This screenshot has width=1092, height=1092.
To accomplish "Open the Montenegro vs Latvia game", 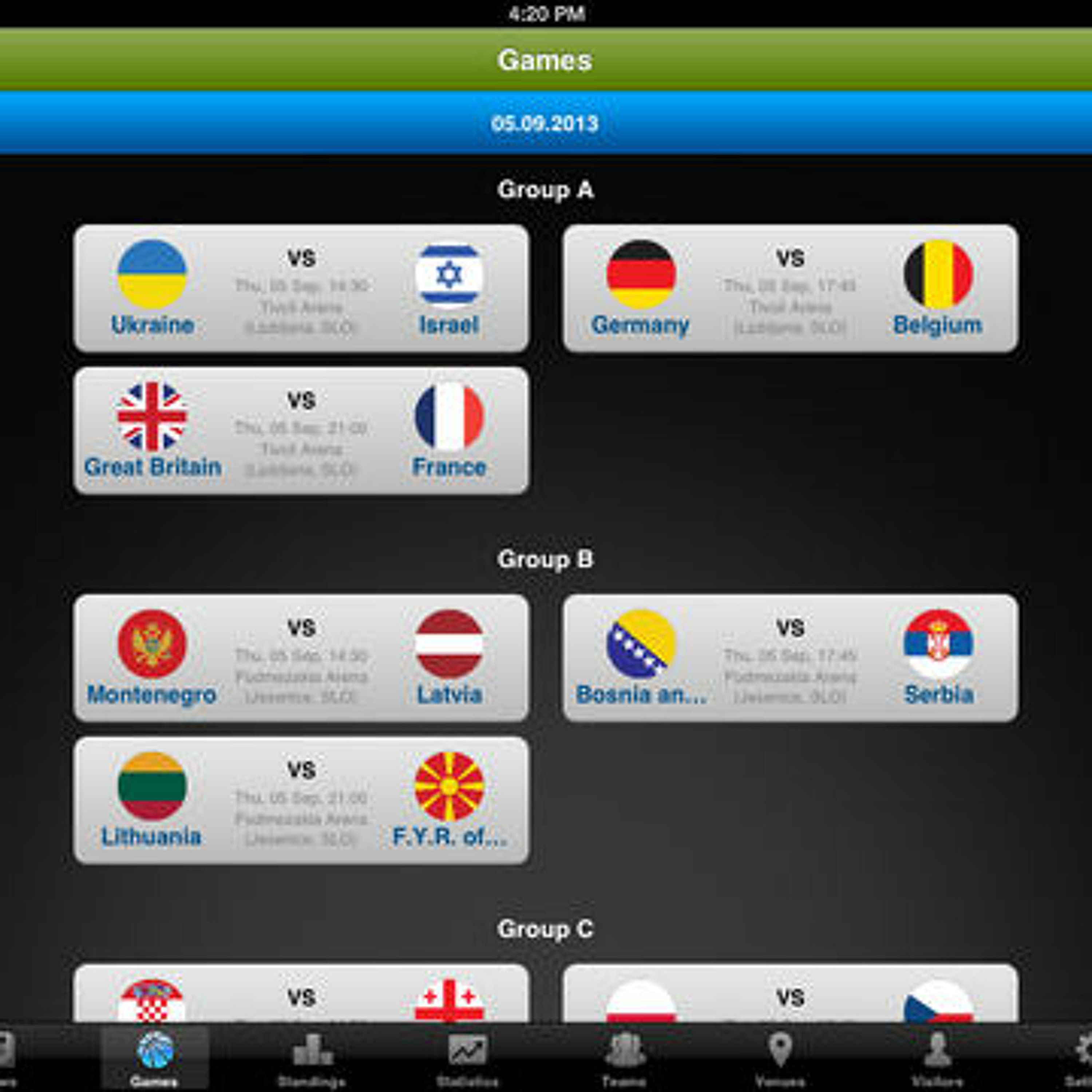I will 301,657.
